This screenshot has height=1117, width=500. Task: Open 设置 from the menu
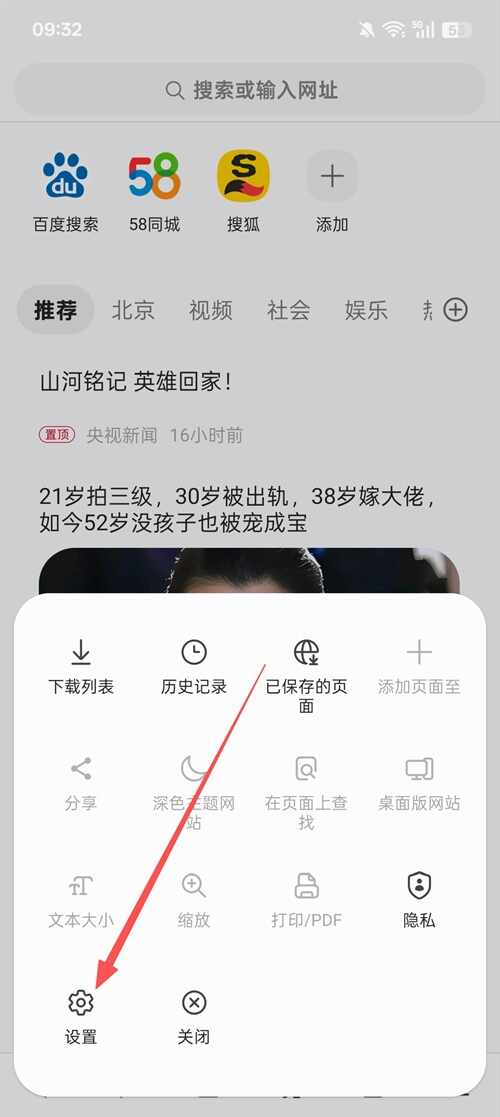[80, 1017]
